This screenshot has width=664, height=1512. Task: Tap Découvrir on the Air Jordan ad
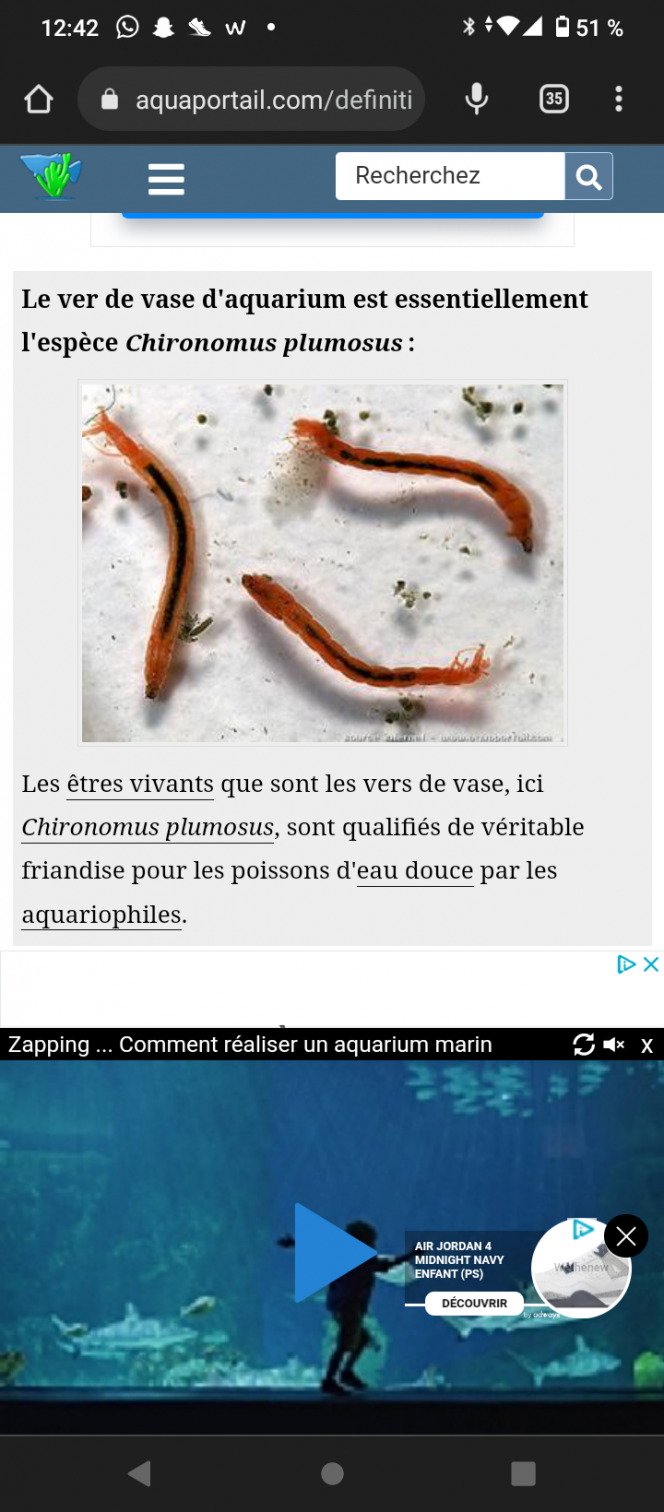(x=474, y=1303)
